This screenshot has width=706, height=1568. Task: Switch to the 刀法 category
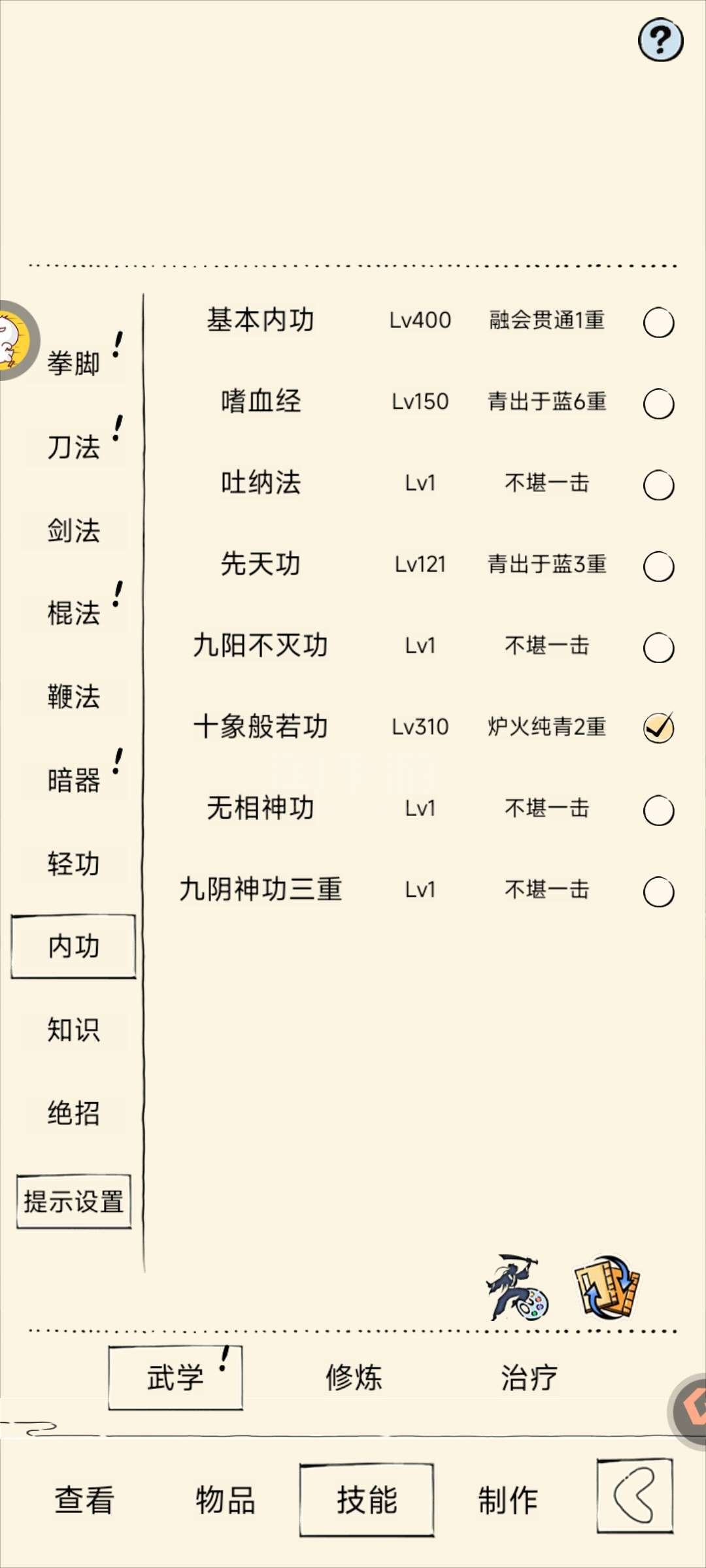click(x=74, y=448)
